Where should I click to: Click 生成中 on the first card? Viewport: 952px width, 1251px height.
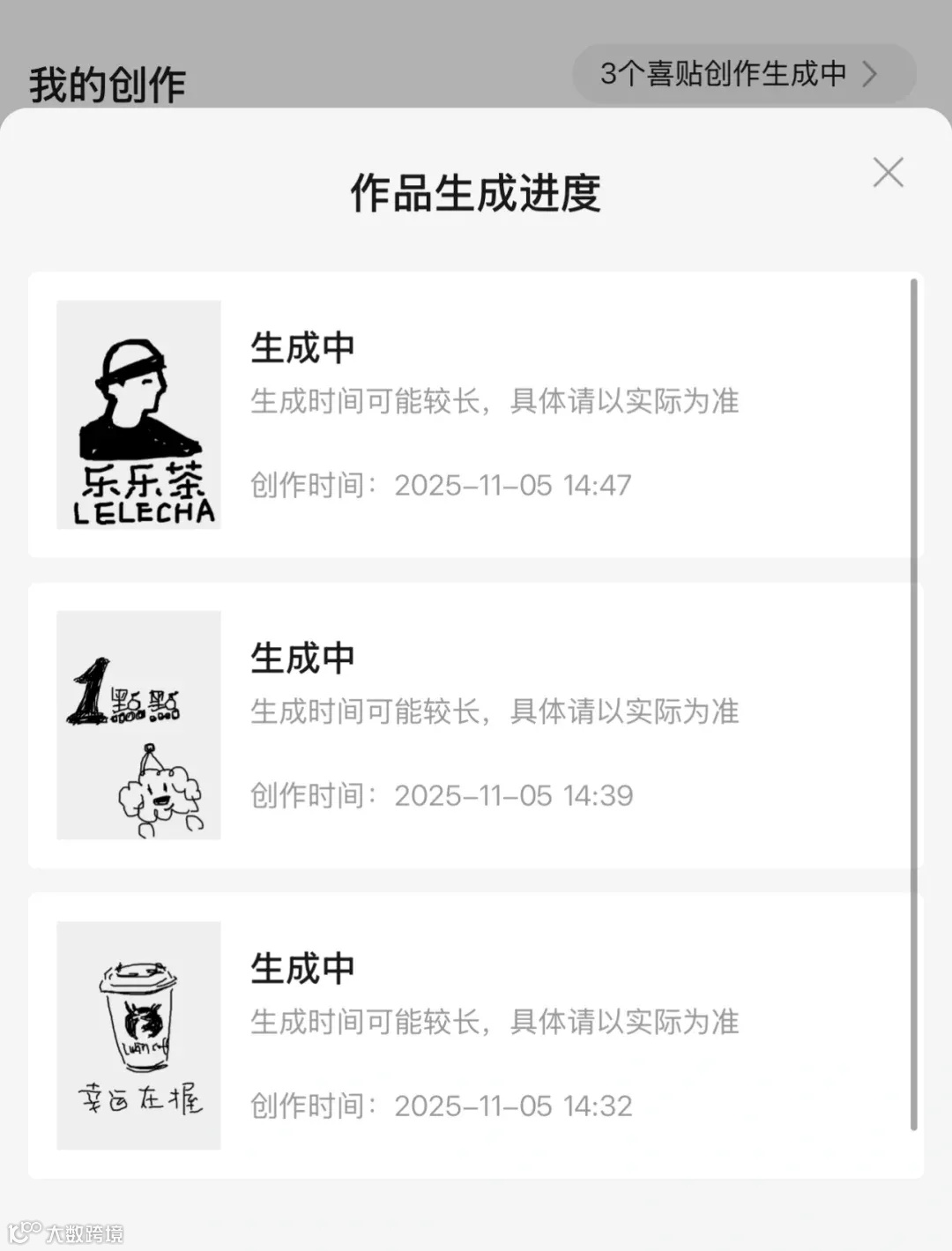pyautogui.click(x=301, y=347)
